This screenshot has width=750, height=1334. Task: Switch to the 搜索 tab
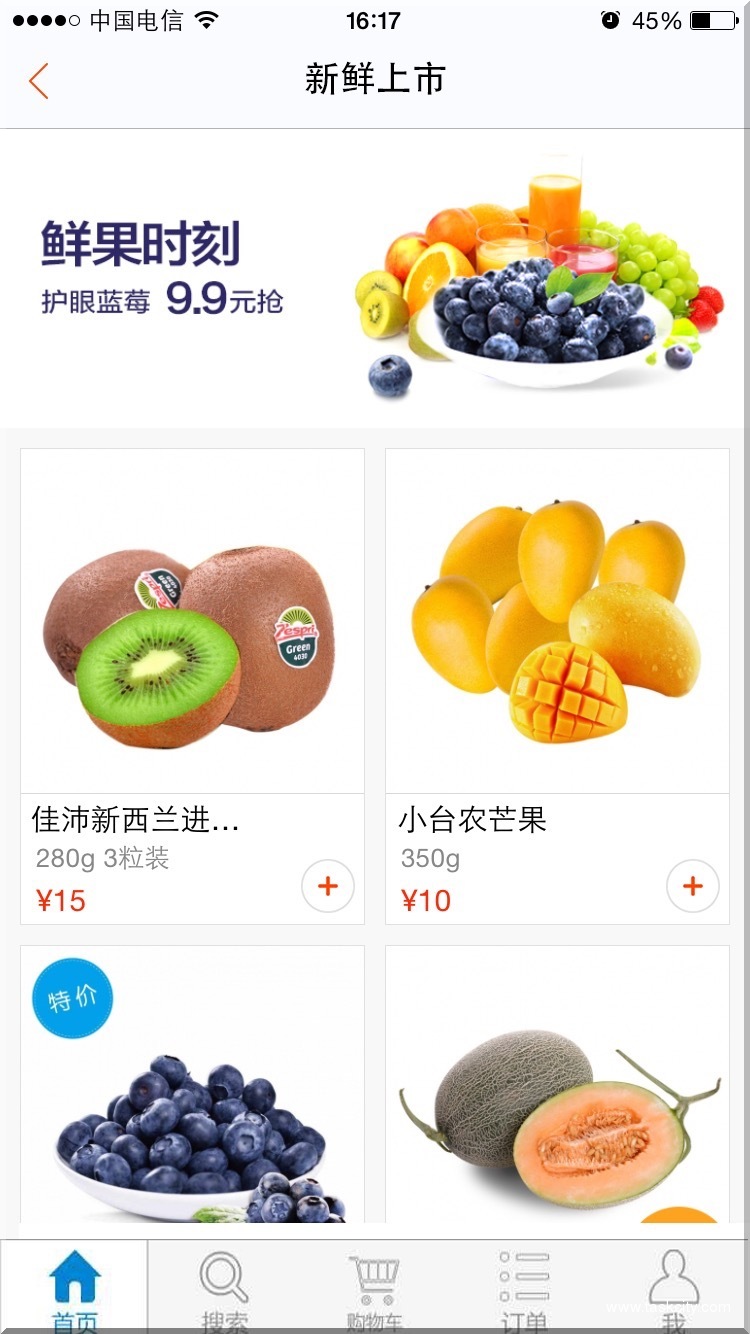(224, 1290)
